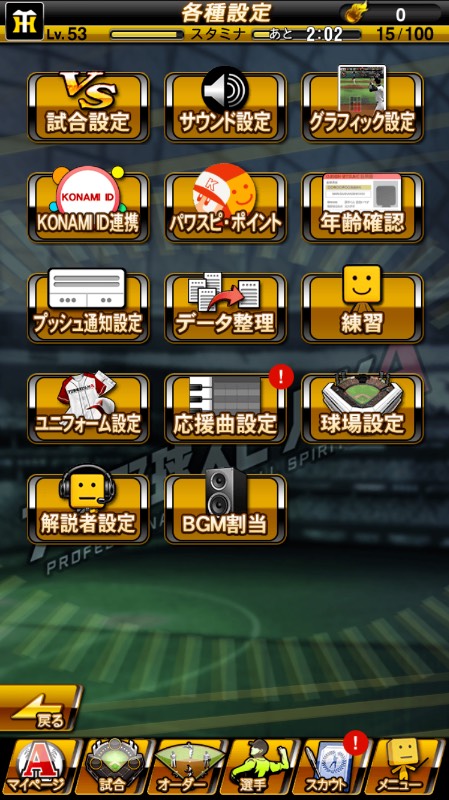
Task: Open パワスピ・ポイント
Action: pos(226,208)
